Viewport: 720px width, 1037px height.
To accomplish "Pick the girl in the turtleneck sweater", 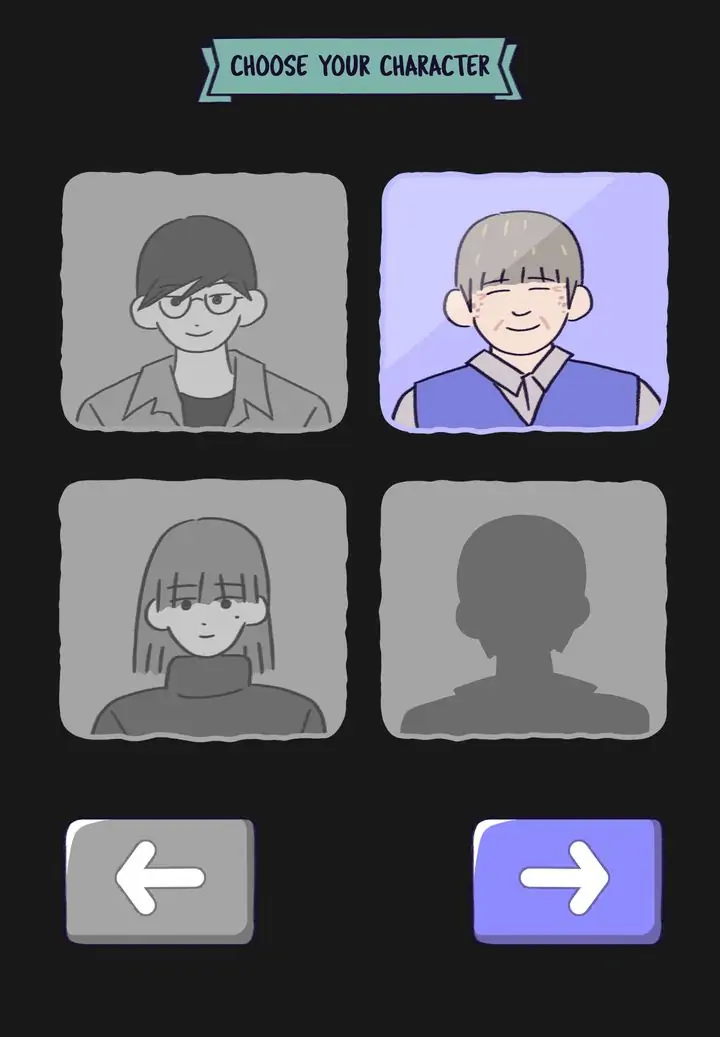I will pyautogui.click(x=203, y=610).
